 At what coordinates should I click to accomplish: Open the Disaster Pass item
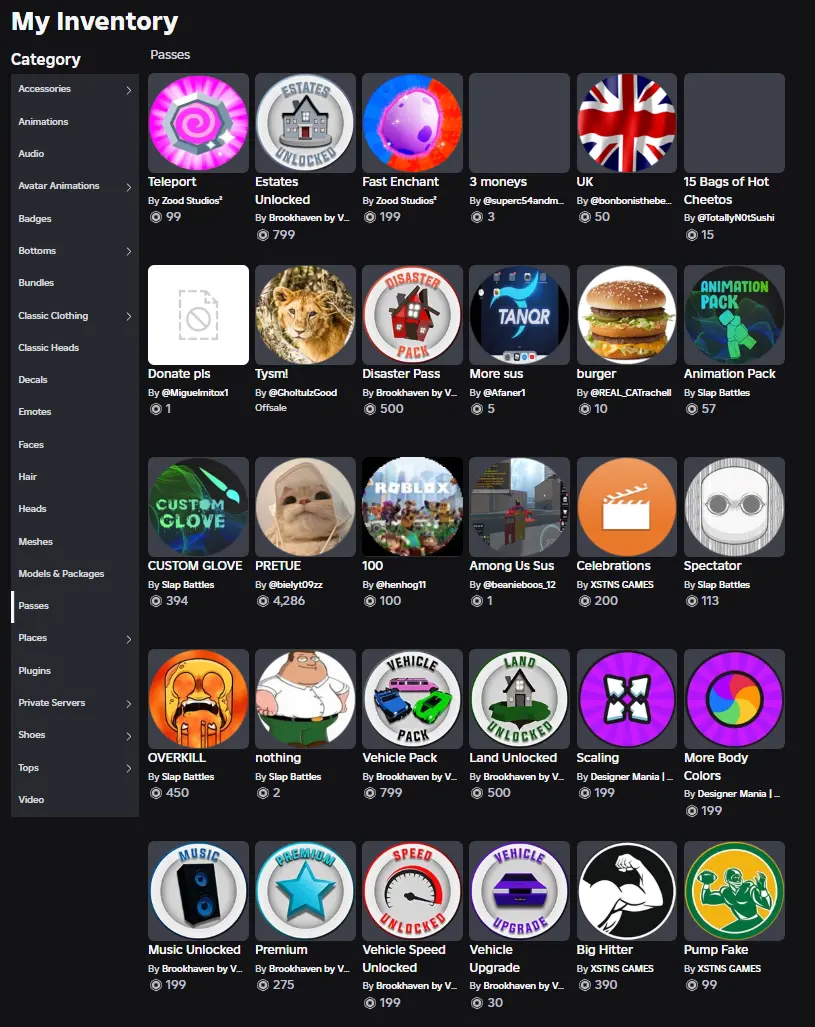click(x=412, y=315)
